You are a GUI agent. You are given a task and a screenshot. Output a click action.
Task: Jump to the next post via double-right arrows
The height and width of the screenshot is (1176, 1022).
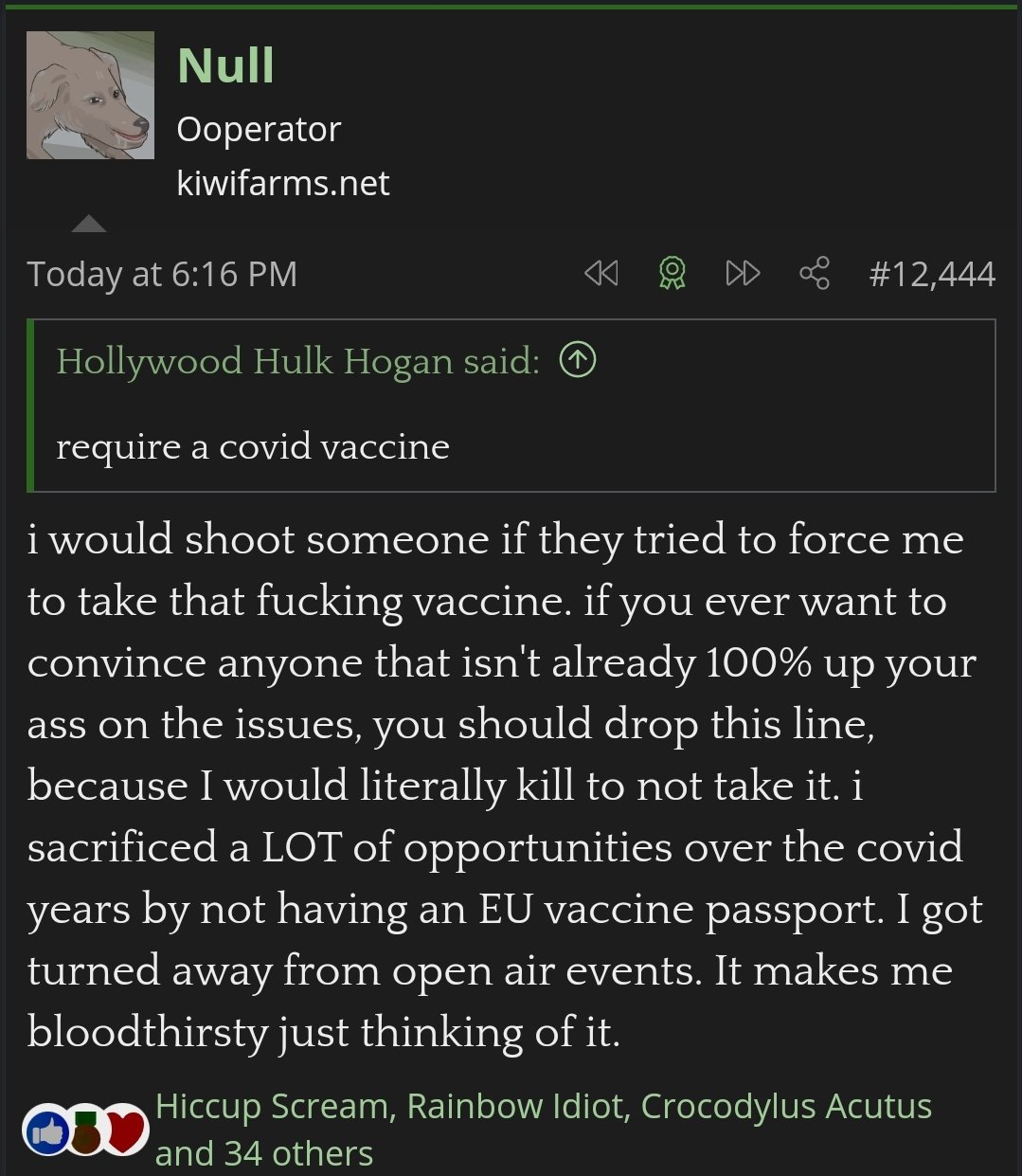coord(743,274)
